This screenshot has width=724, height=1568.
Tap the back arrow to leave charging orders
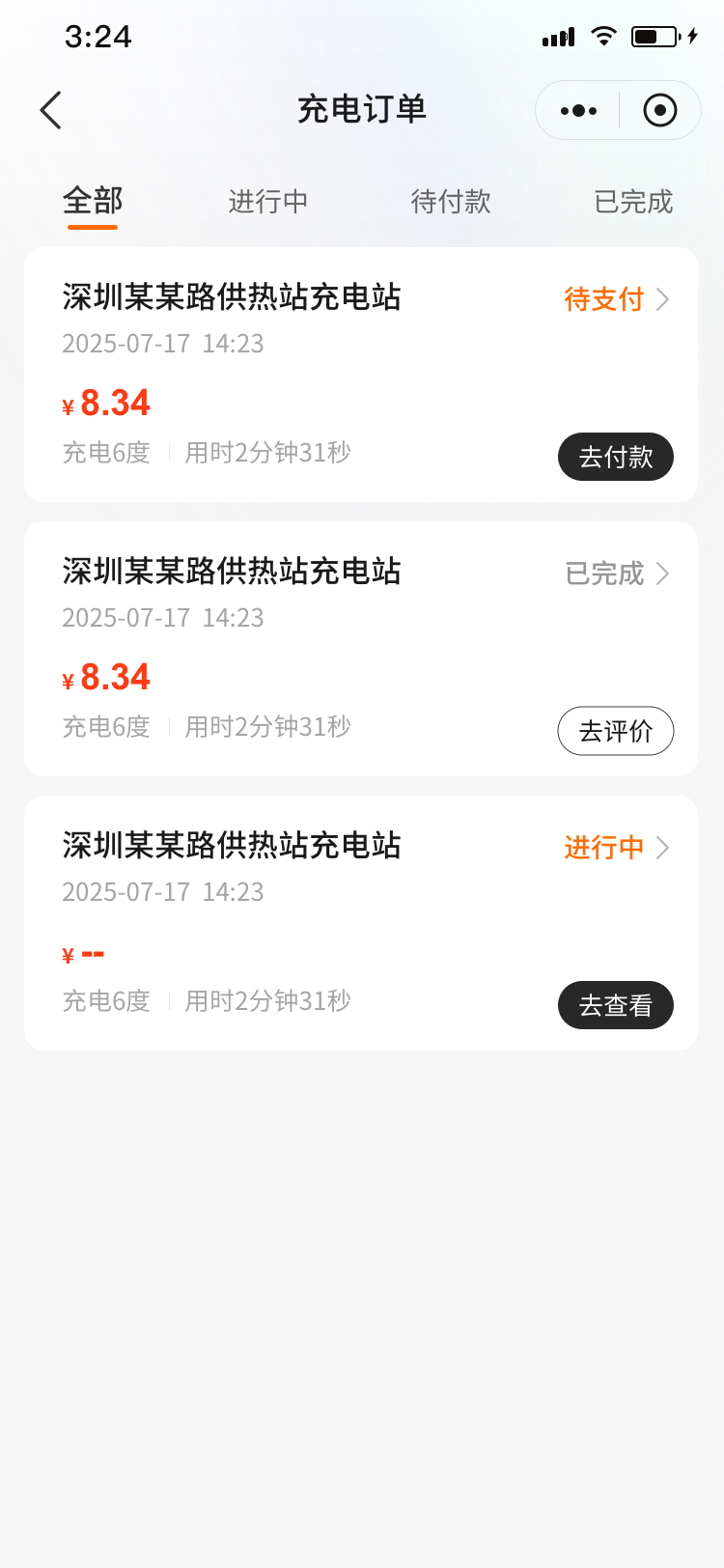tap(50, 110)
